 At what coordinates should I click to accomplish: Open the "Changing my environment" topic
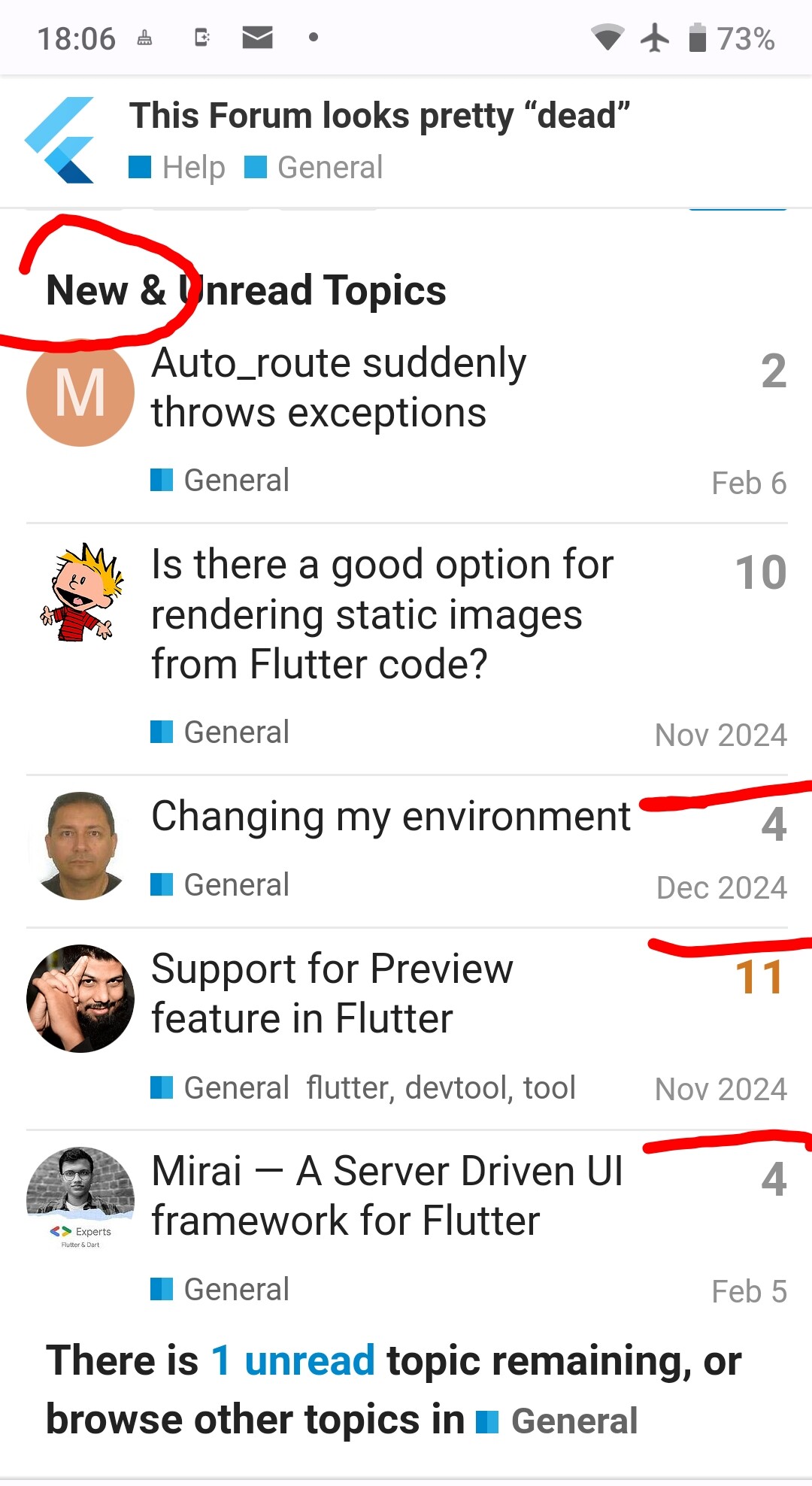391,816
